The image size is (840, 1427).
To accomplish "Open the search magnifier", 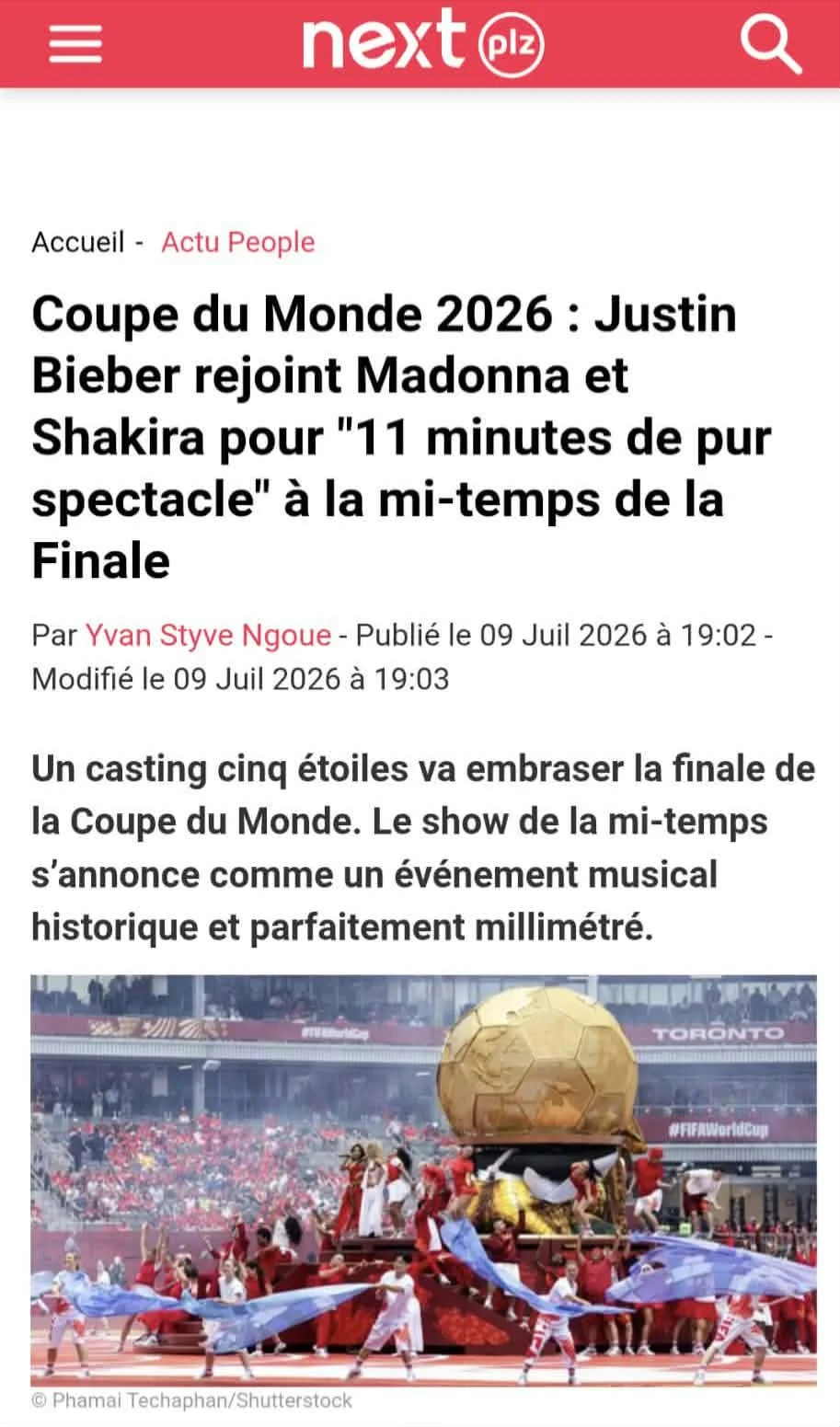I will [x=771, y=43].
